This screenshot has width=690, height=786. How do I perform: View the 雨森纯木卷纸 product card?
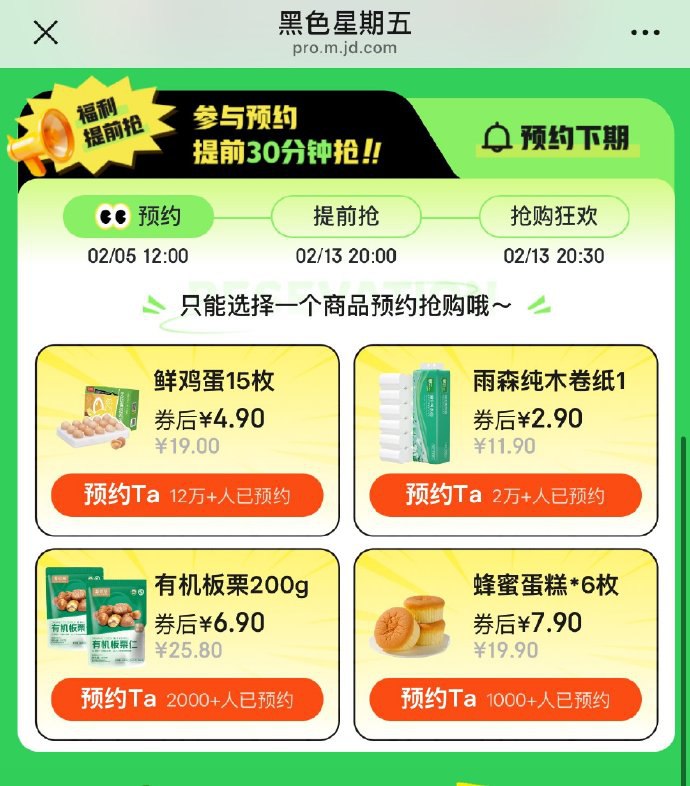pyautogui.click(x=505, y=410)
